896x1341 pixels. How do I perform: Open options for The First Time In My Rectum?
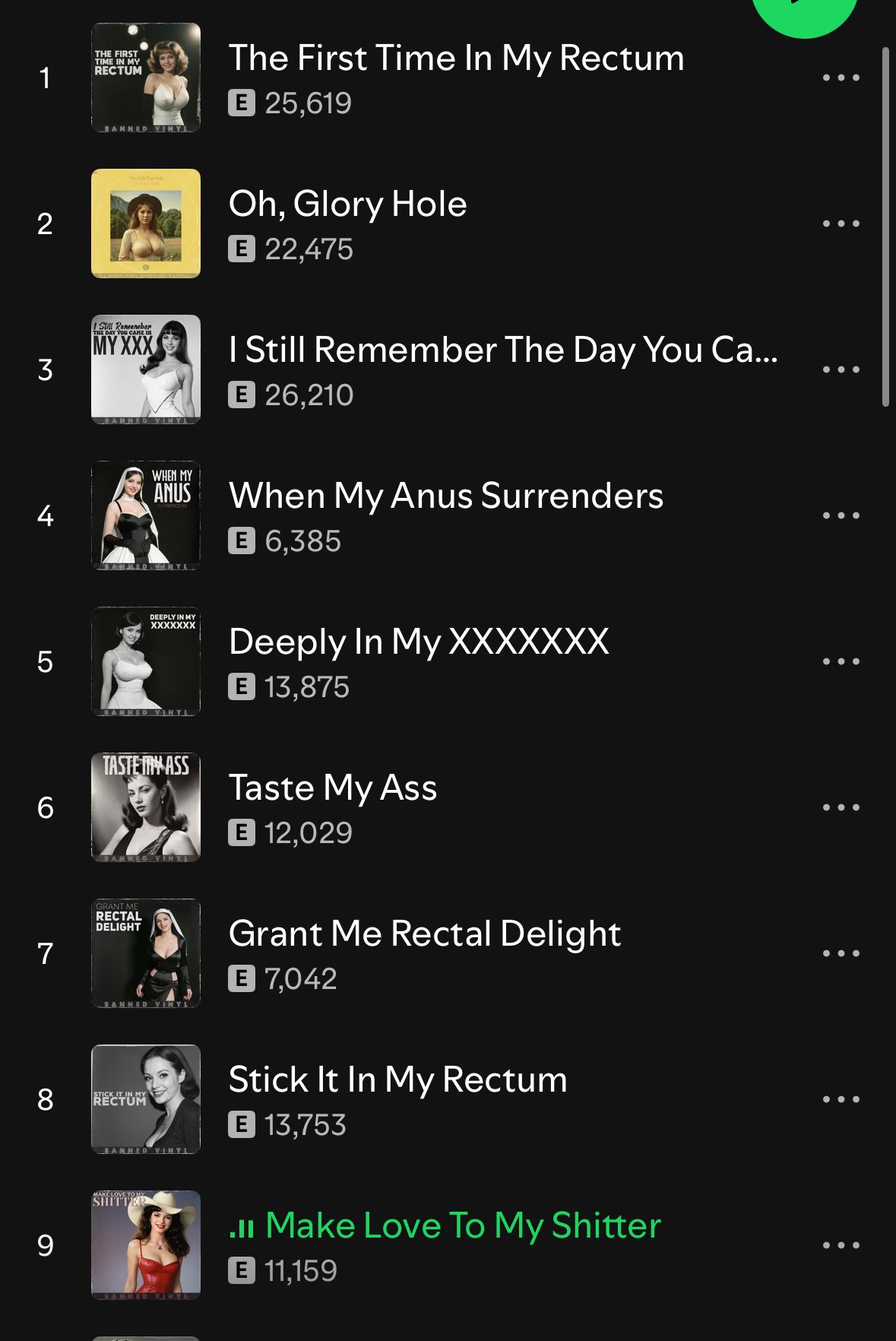(841, 78)
